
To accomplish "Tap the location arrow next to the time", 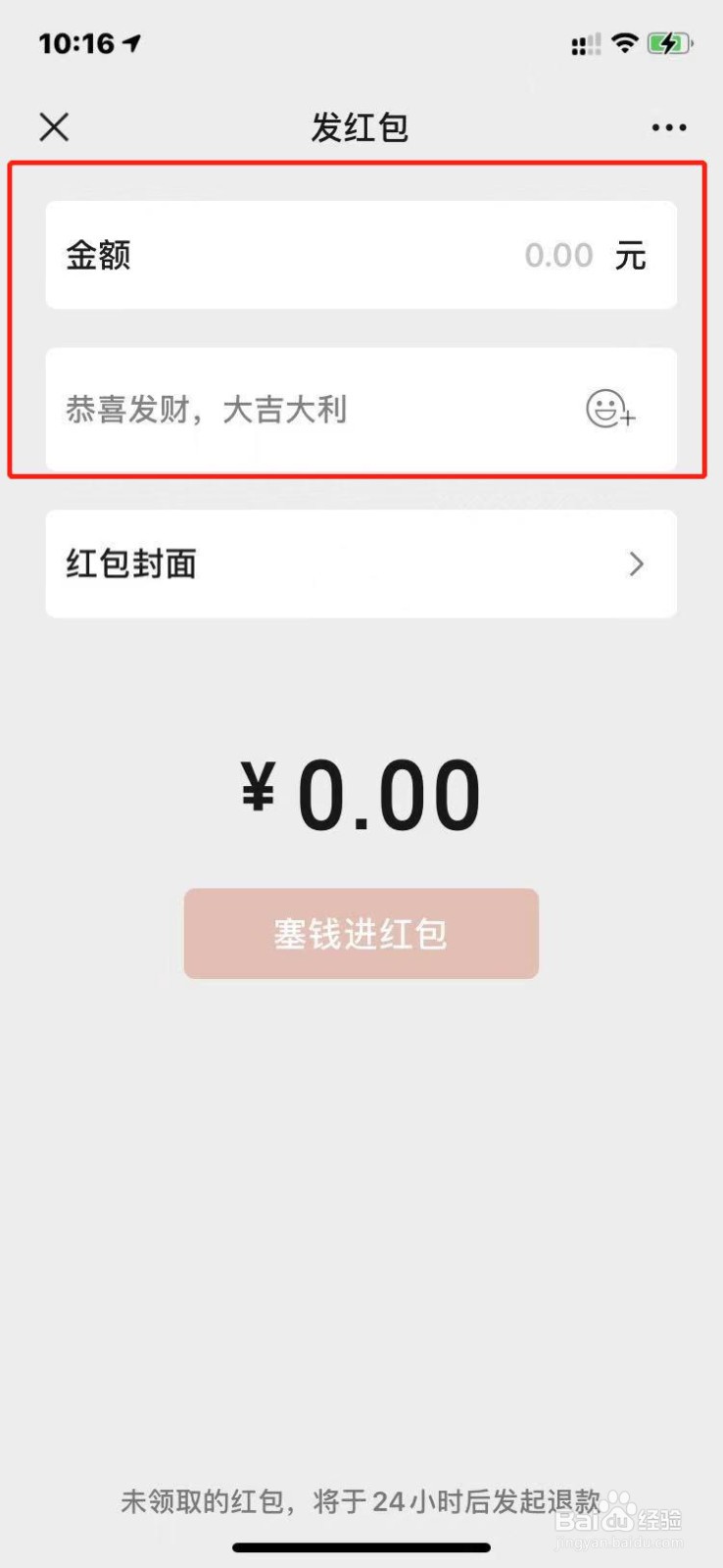I will (134, 41).
